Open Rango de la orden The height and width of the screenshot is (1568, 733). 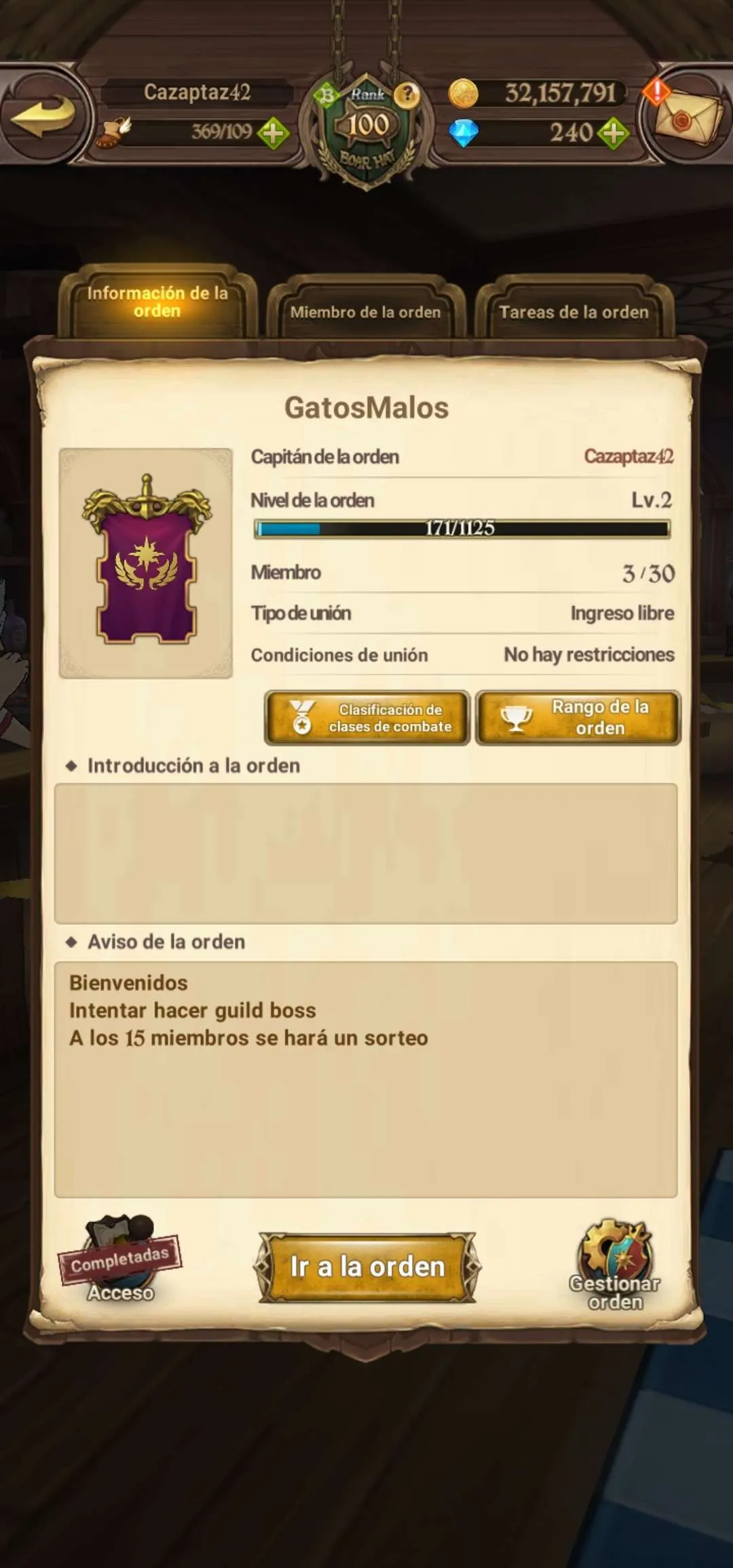tap(578, 718)
